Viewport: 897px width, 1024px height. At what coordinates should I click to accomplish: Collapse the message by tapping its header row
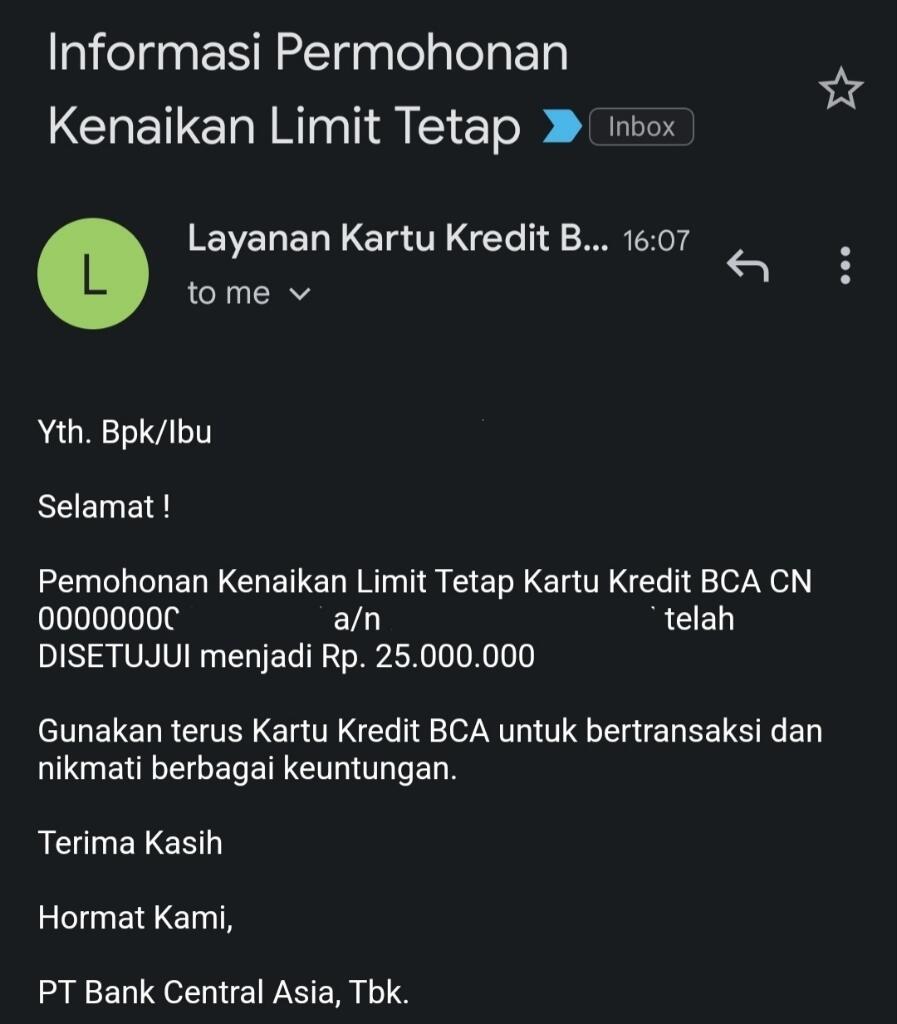[x=400, y=265]
